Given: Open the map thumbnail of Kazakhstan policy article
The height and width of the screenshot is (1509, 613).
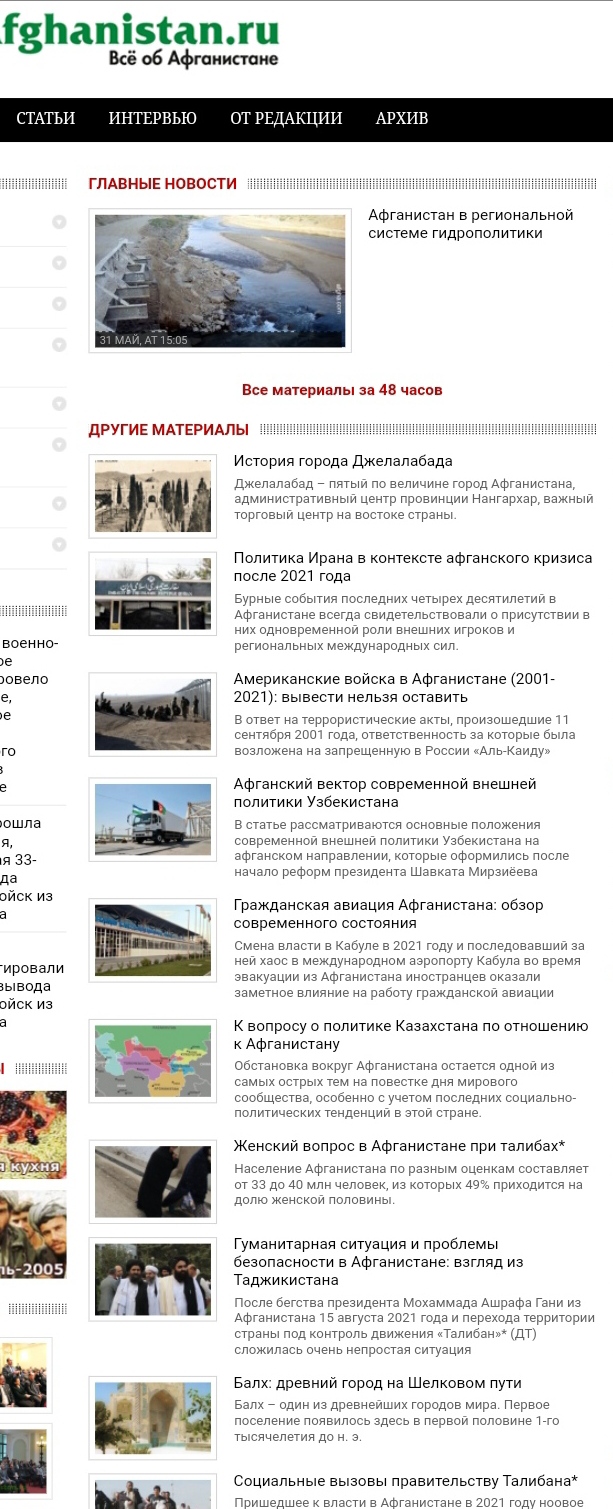Looking at the screenshot, I should coord(153,1062).
